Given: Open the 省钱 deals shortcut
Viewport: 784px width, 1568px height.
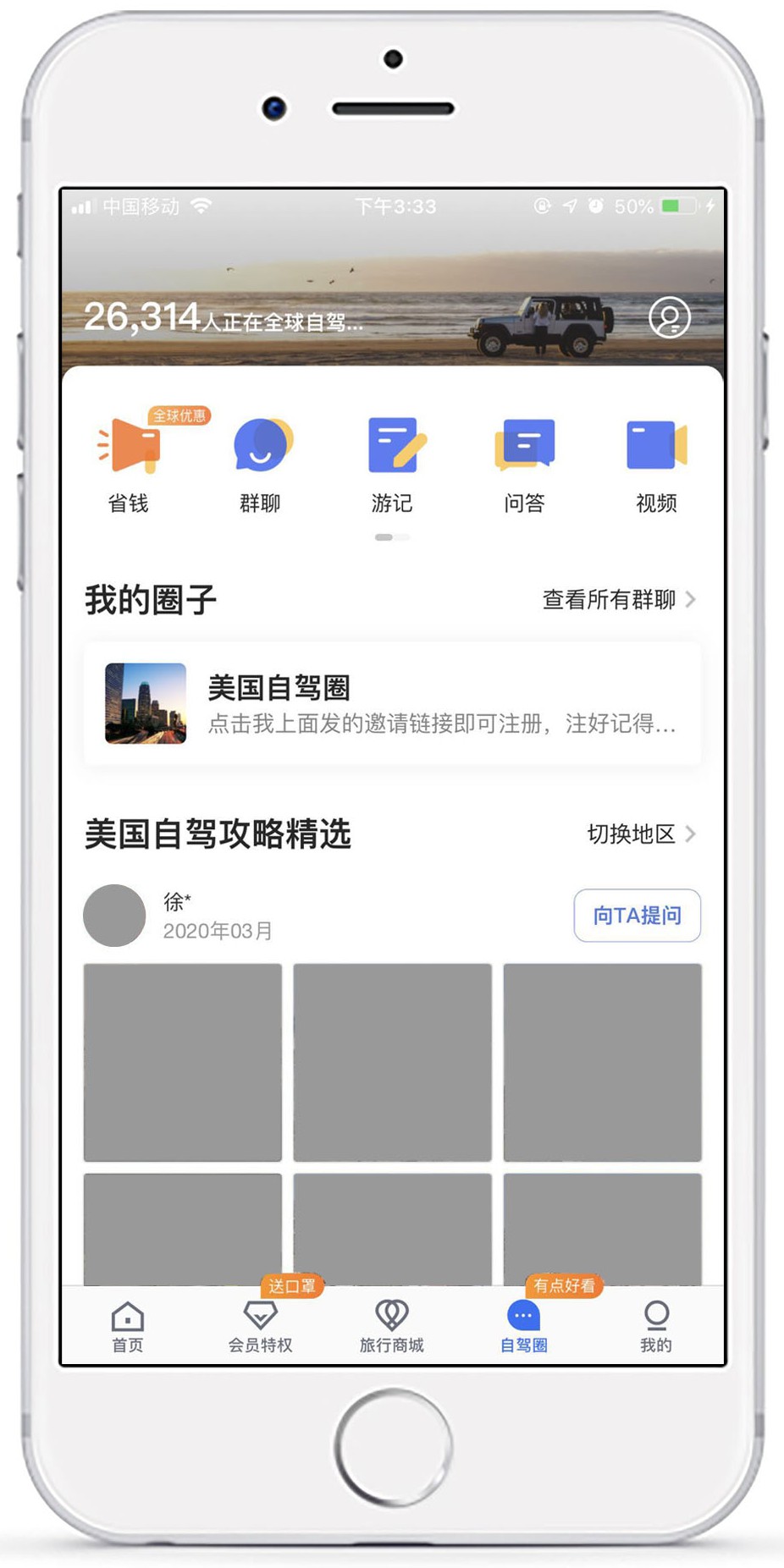Looking at the screenshot, I should (x=129, y=461).
